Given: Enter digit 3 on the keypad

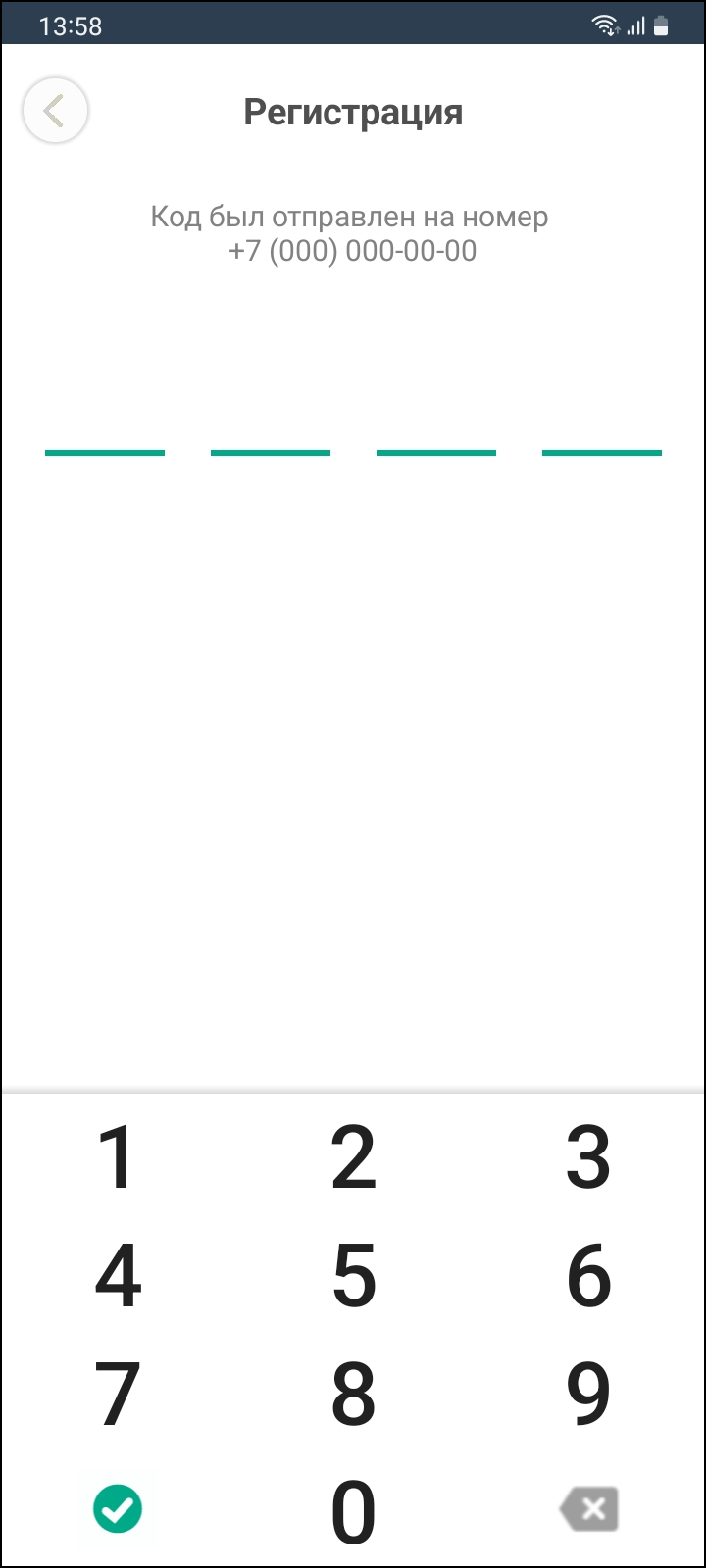Looking at the screenshot, I should tap(588, 1157).
